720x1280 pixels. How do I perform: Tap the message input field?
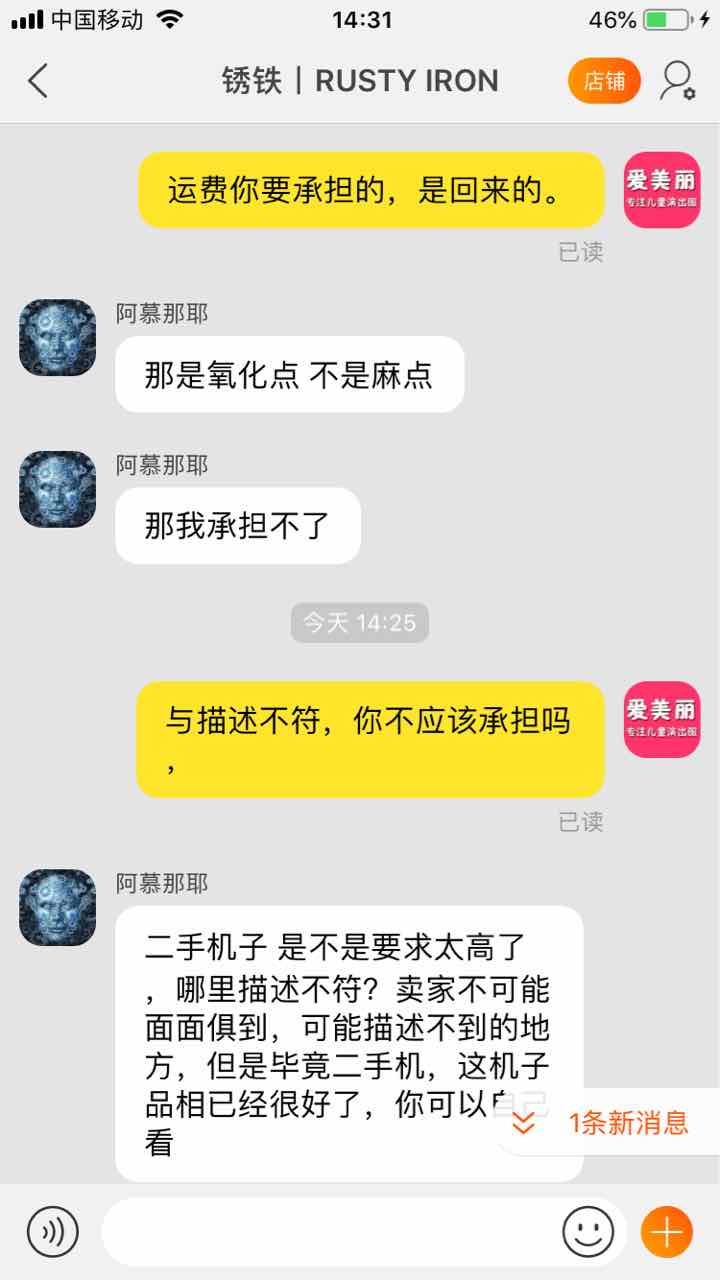coord(330,1231)
